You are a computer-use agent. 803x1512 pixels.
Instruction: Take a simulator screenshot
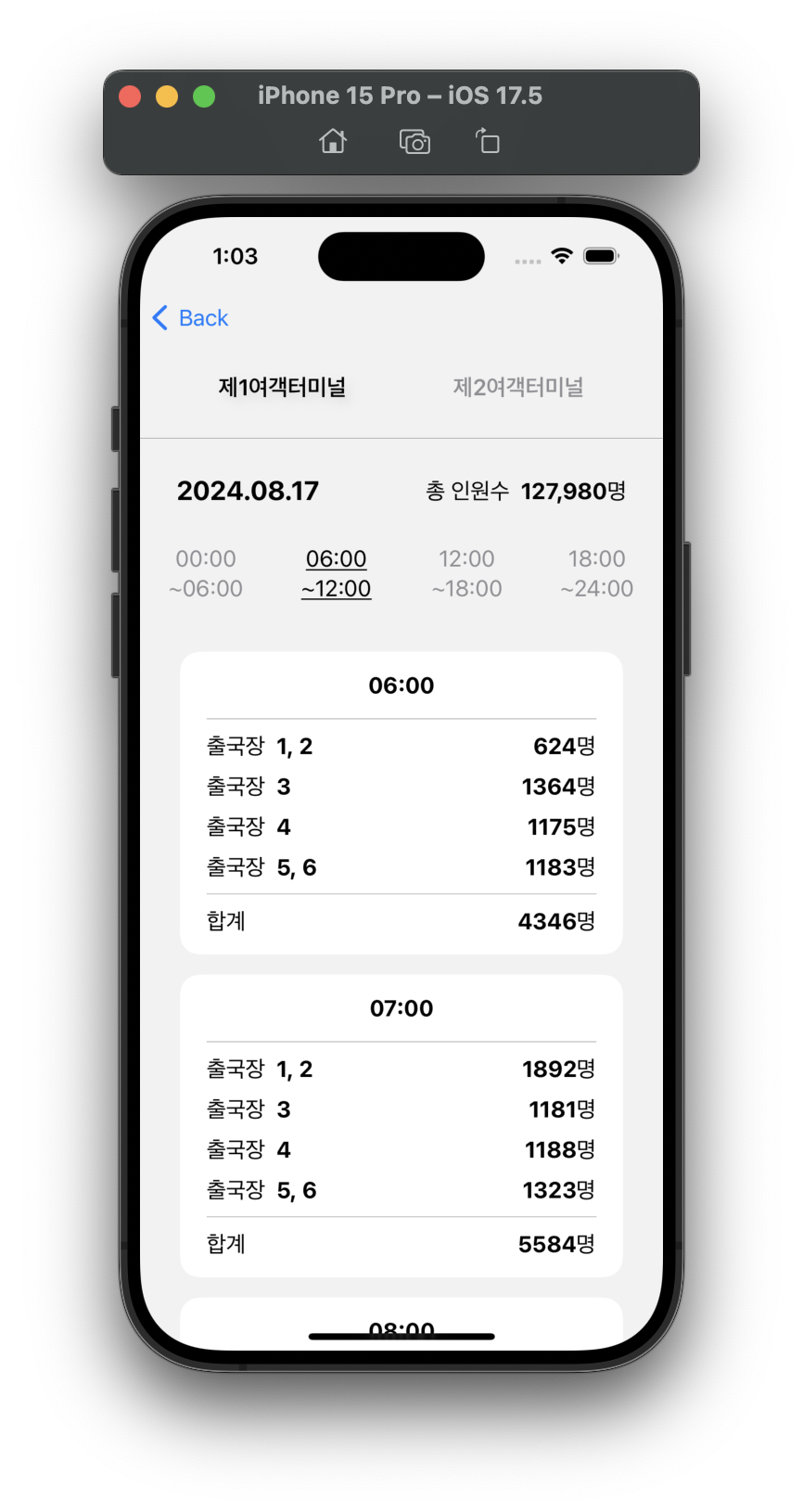[414, 142]
